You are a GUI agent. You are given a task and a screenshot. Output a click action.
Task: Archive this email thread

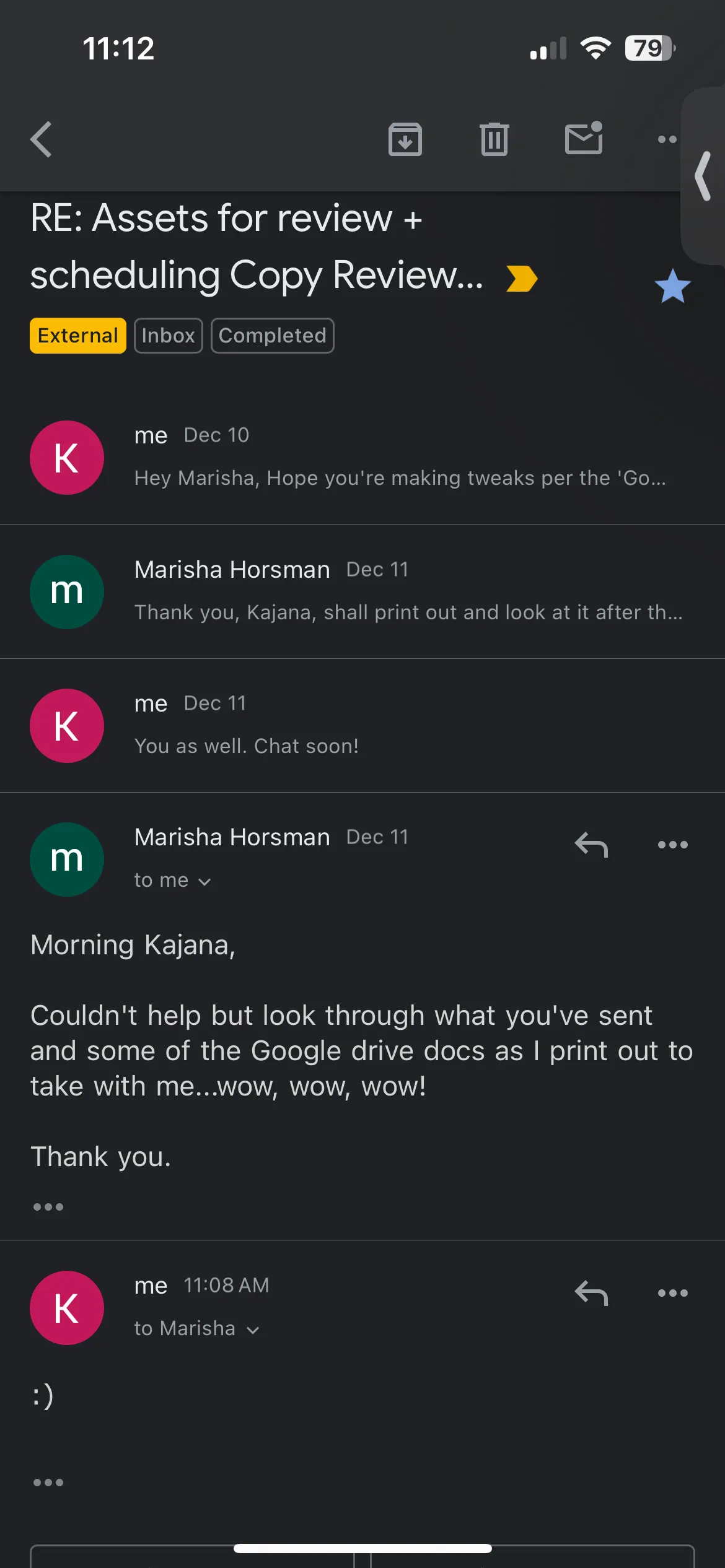[x=405, y=139]
